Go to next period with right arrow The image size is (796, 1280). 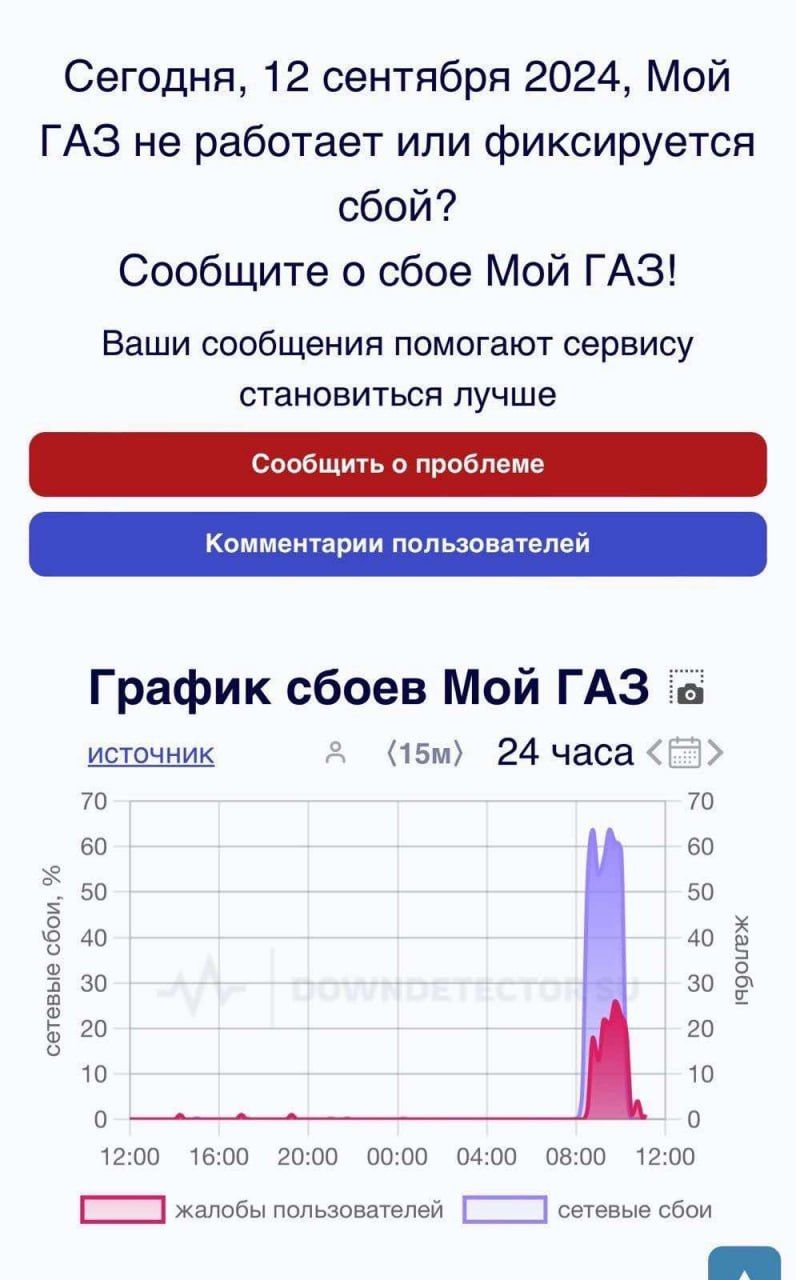pos(714,752)
